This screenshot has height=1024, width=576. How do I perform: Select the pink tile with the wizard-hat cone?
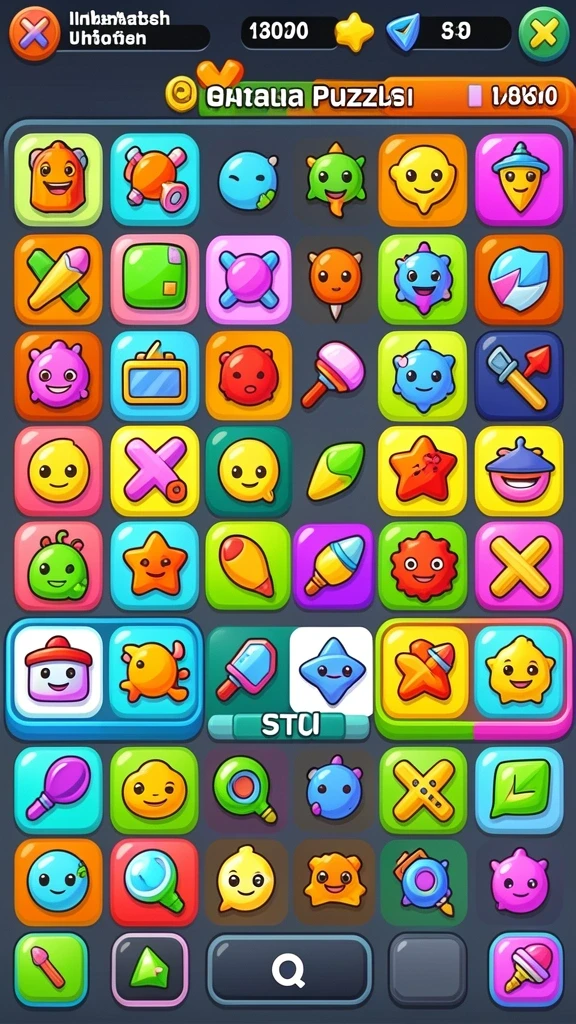coord(519,179)
